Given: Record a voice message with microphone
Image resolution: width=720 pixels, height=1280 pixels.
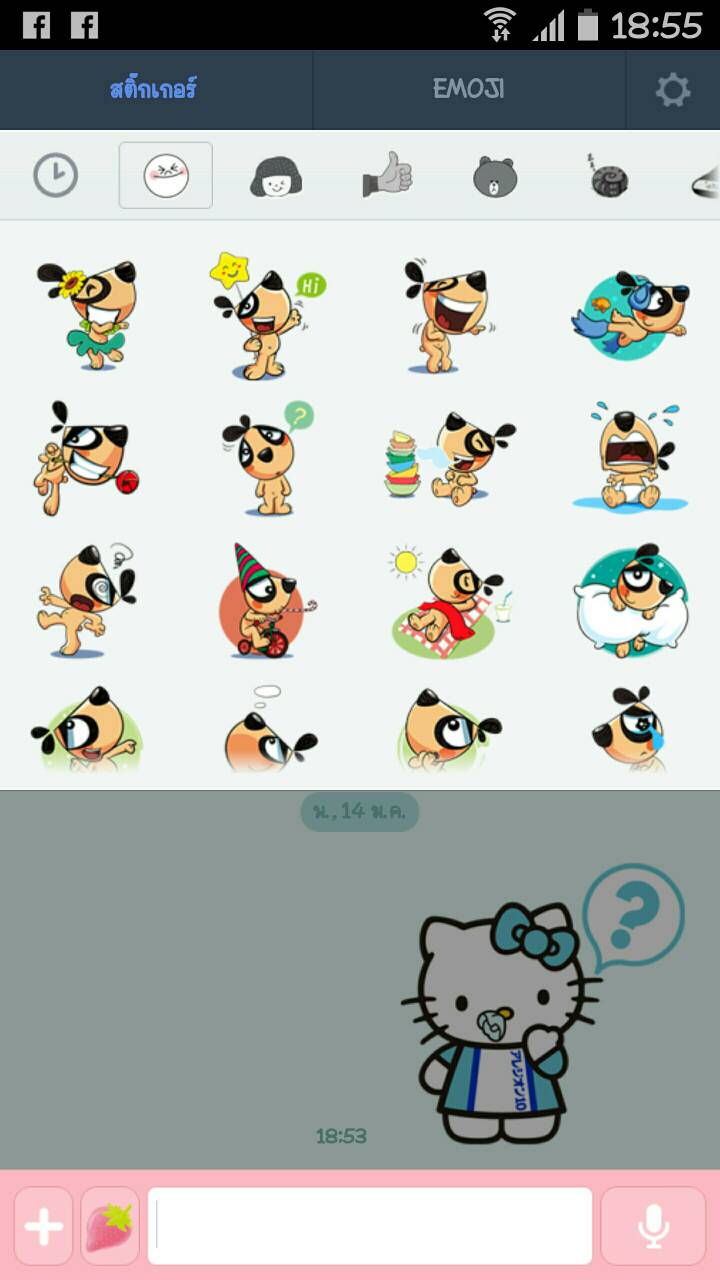Looking at the screenshot, I should point(654,1226).
